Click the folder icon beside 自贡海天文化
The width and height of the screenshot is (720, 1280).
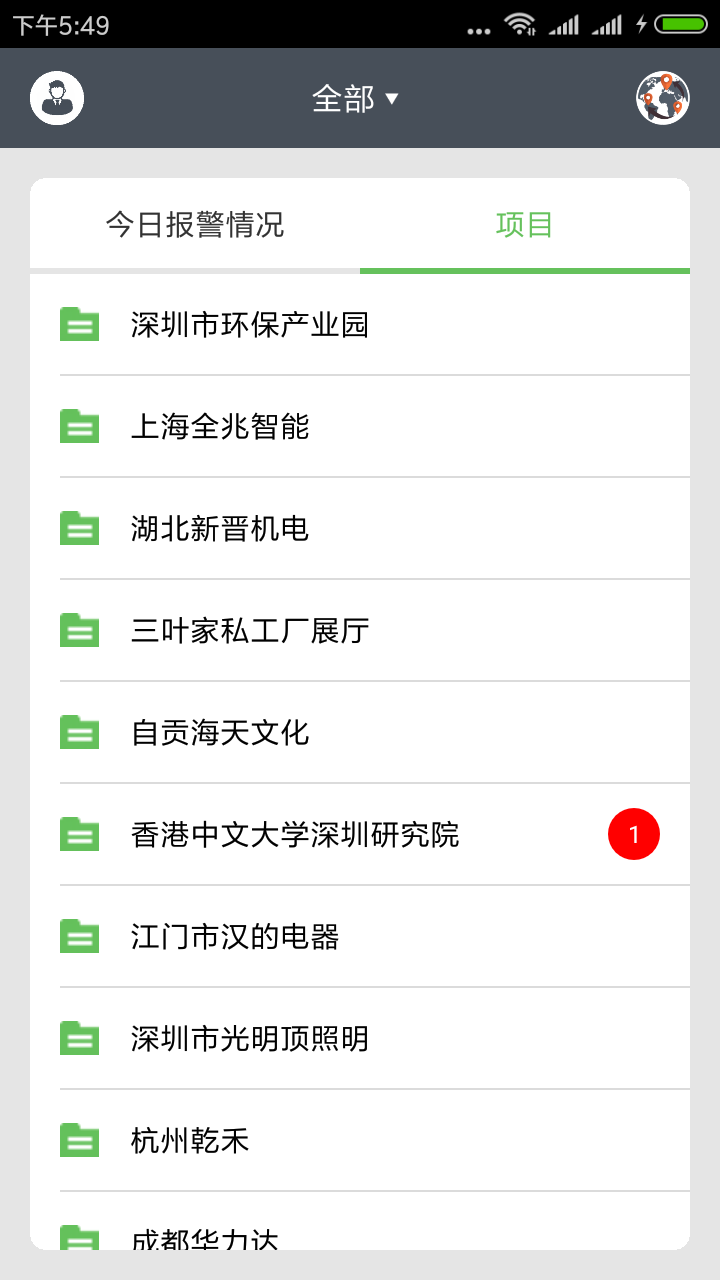coord(79,732)
